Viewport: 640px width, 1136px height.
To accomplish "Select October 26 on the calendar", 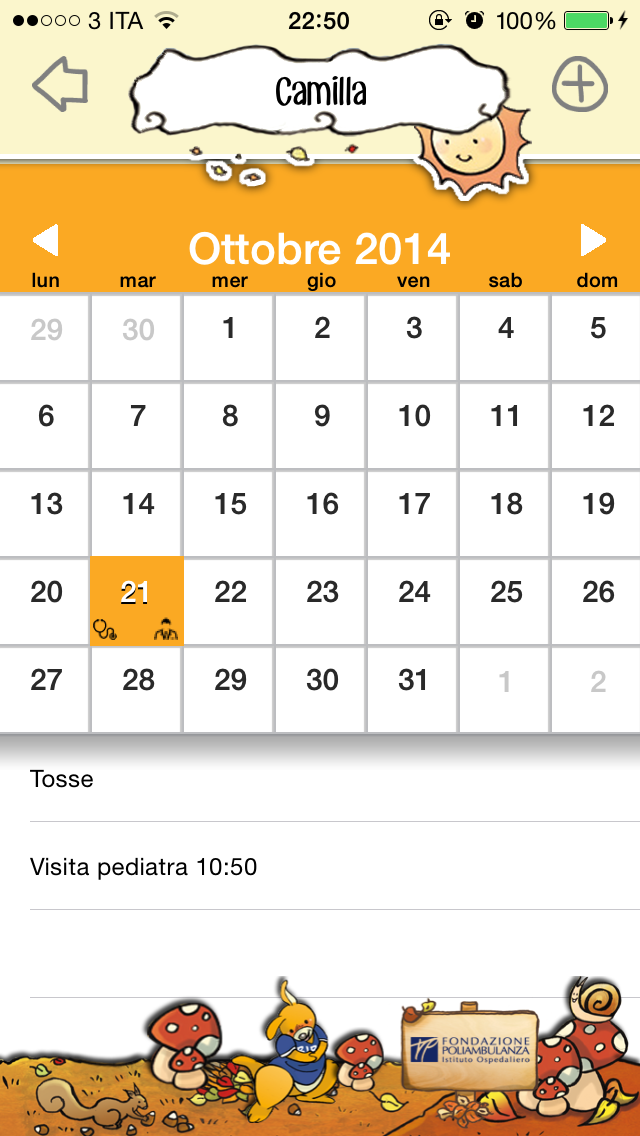I will pyautogui.click(x=597, y=601).
